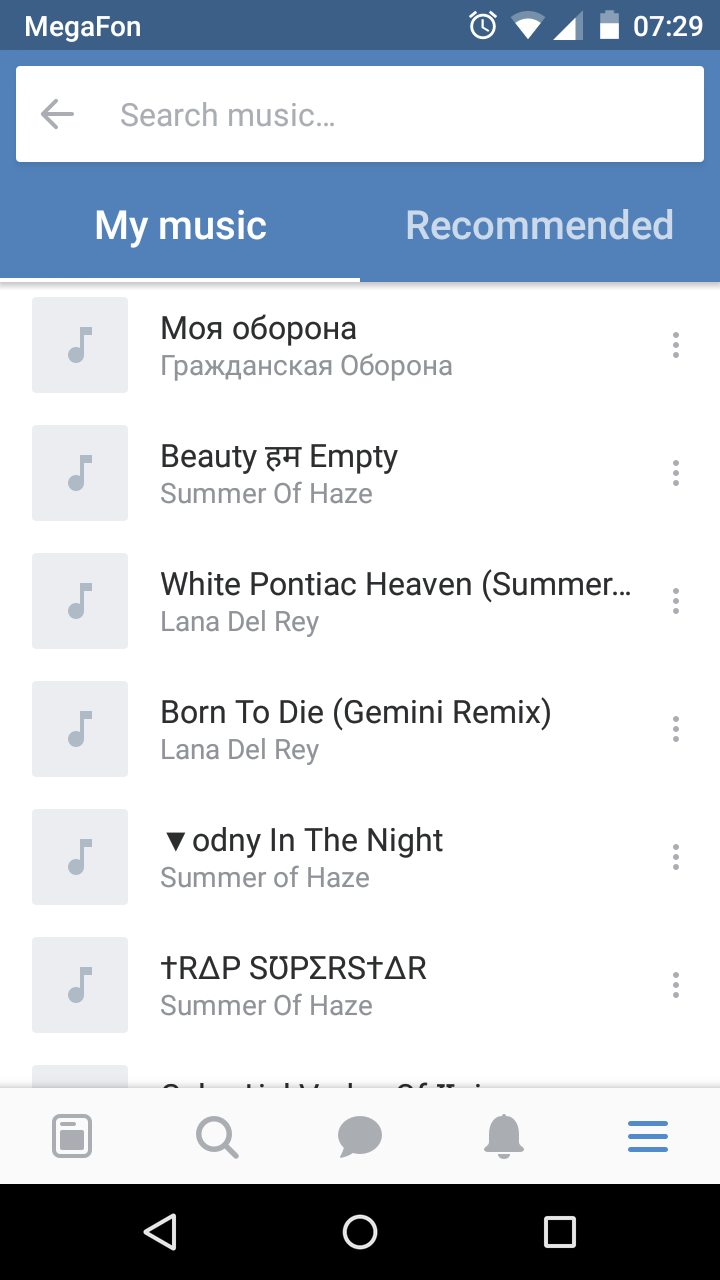Open the notifications bell
Viewport: 720px width, 1280px height.
tap(504, 1137)
